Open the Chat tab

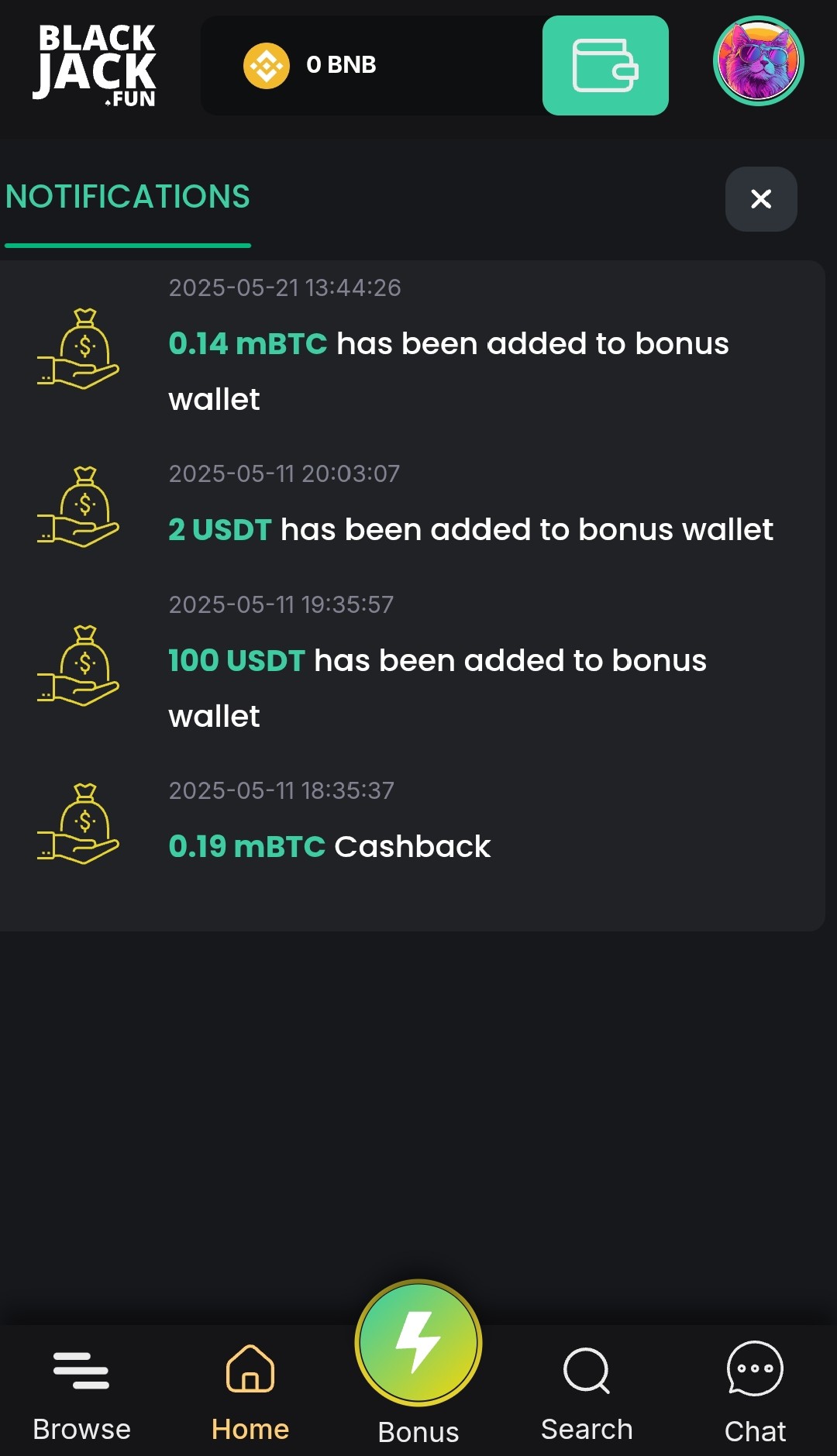click(755, 1392)
